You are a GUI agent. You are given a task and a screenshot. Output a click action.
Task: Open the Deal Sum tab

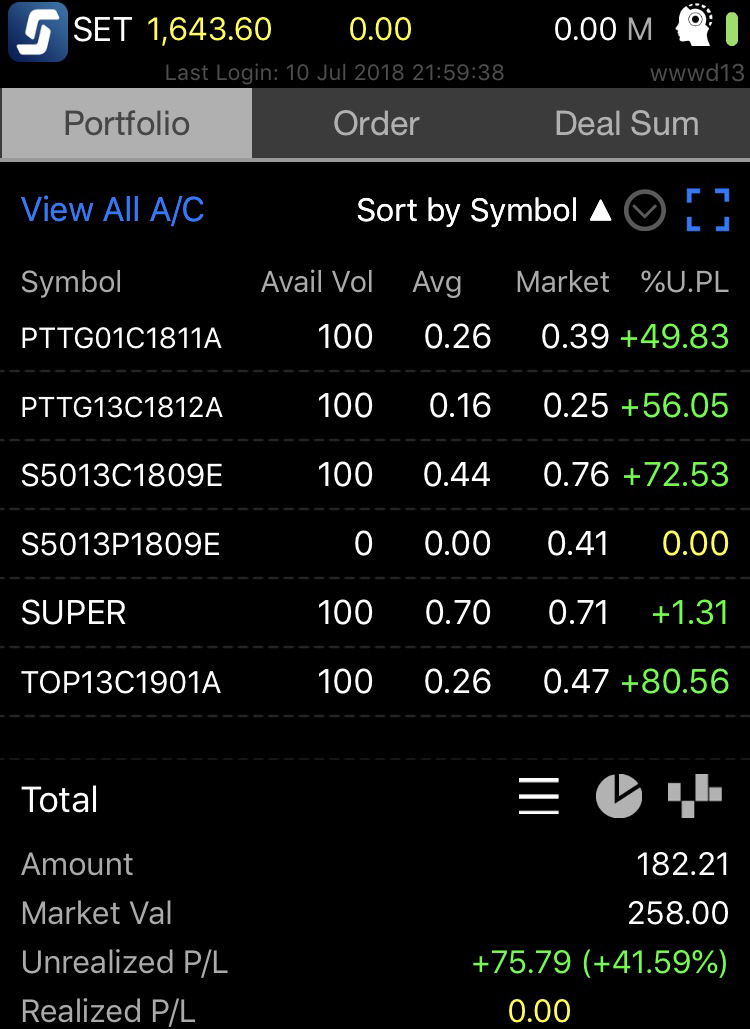point(626,123)
